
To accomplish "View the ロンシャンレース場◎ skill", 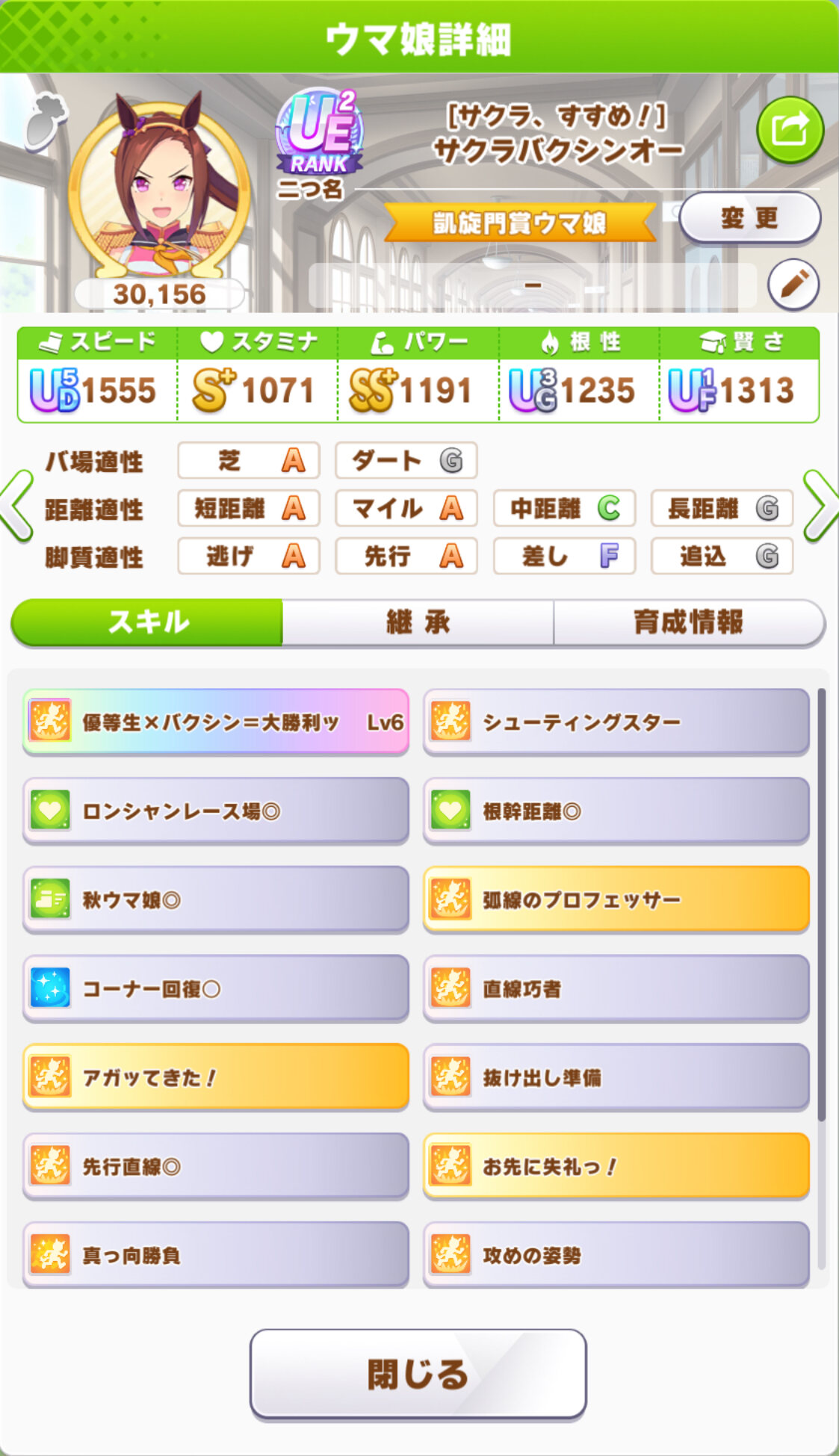I will (216, 811).
